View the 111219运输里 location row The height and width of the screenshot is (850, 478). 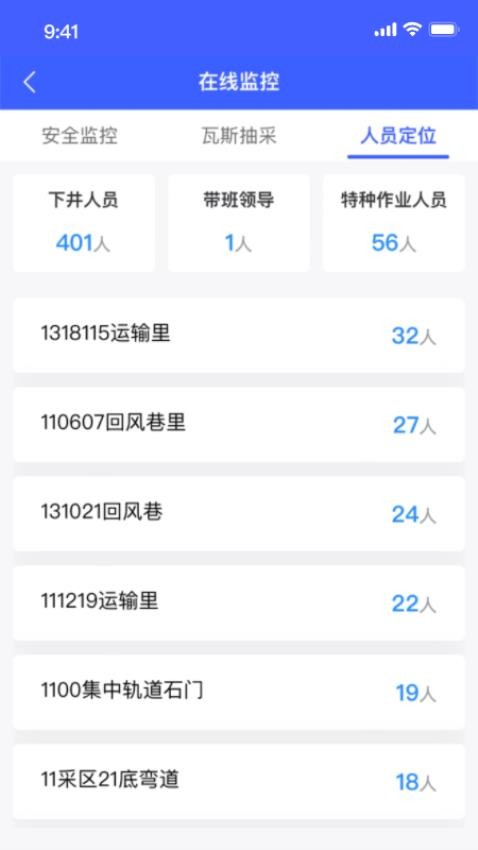pyautogui.click(x=239, y=603)
